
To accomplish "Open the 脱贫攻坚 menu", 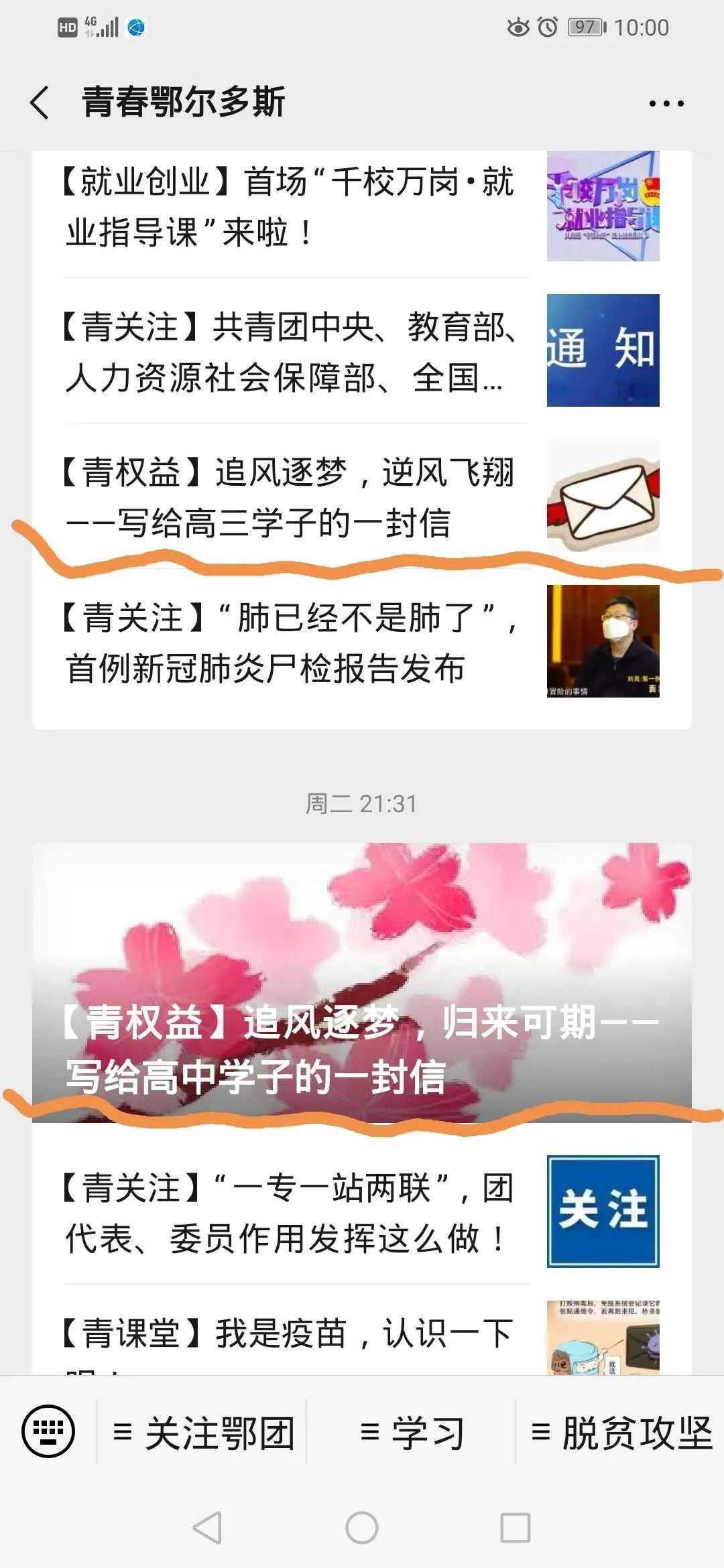I will coord(621,1433).
